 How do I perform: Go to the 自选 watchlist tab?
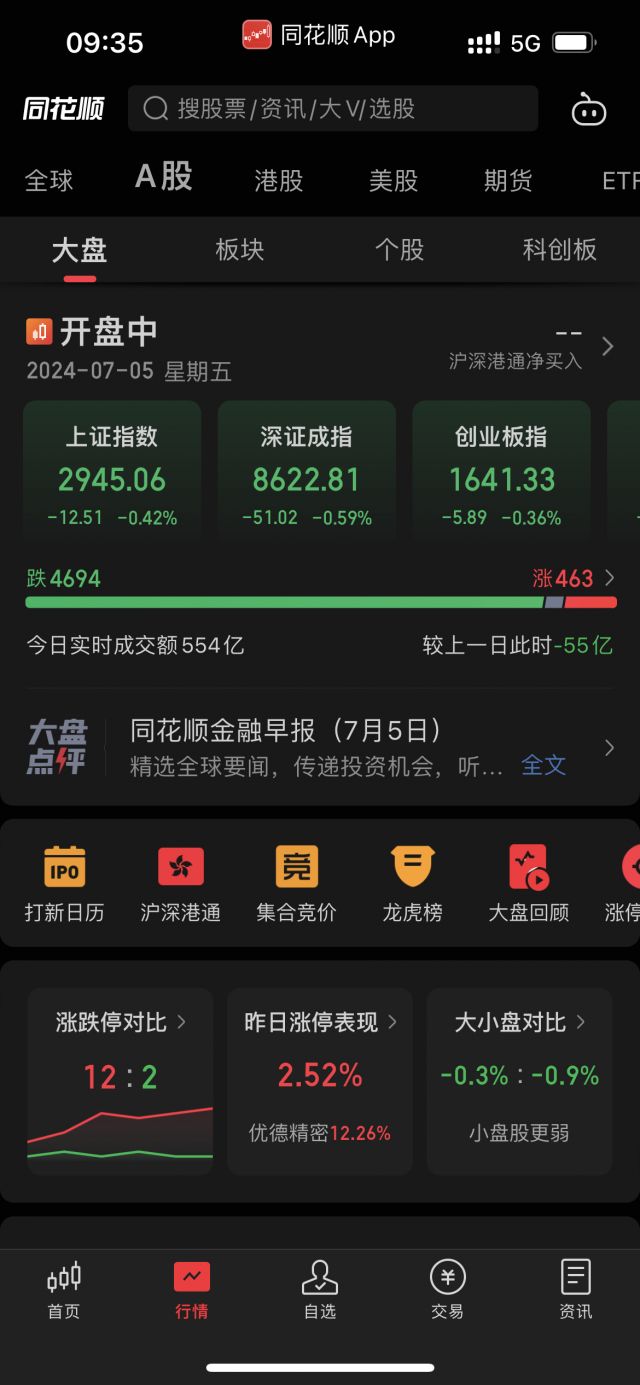point(320,1290)
